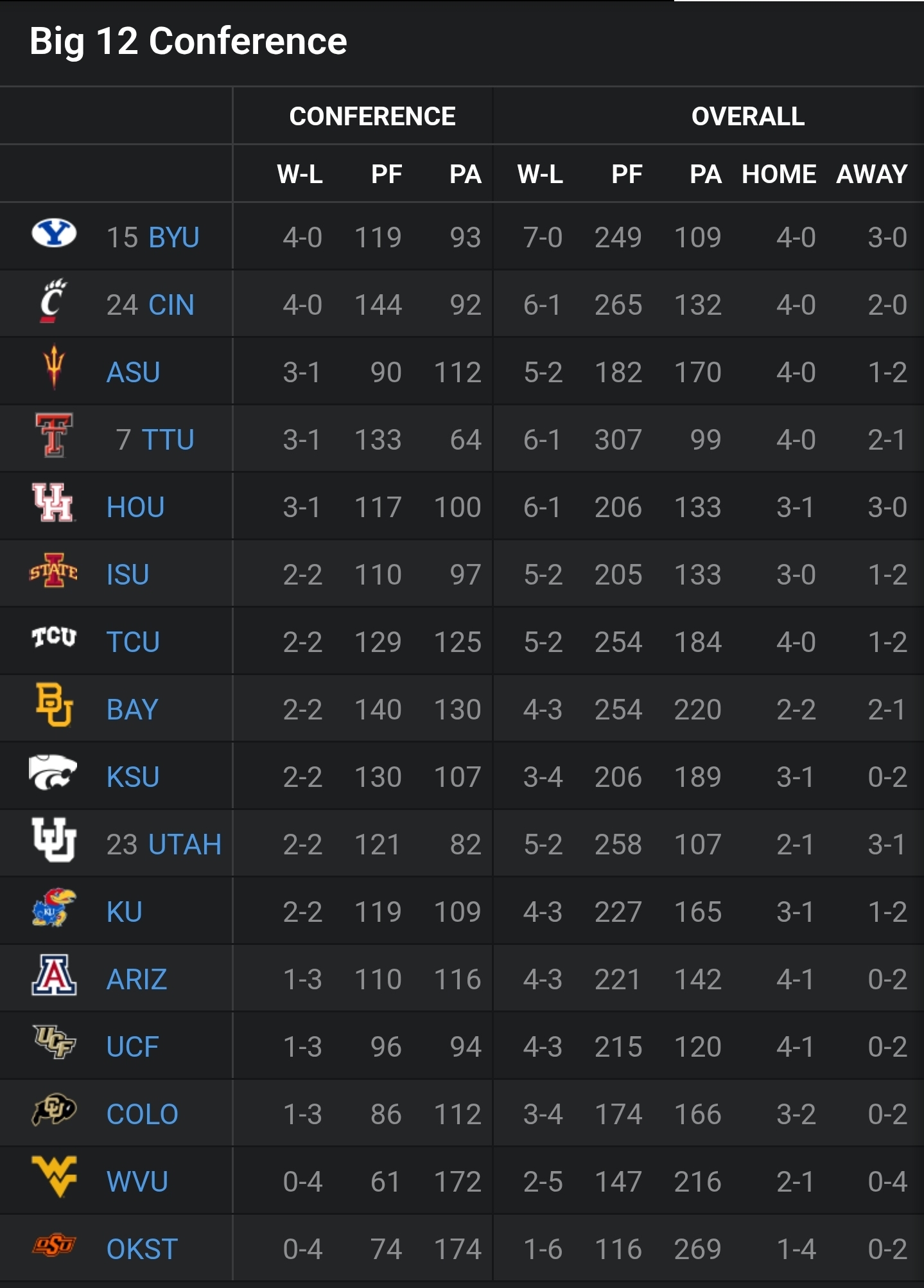Viewport: 924px width, 1288px height.
Task: Select the TTU team link
Action: (x=168, y=440)
